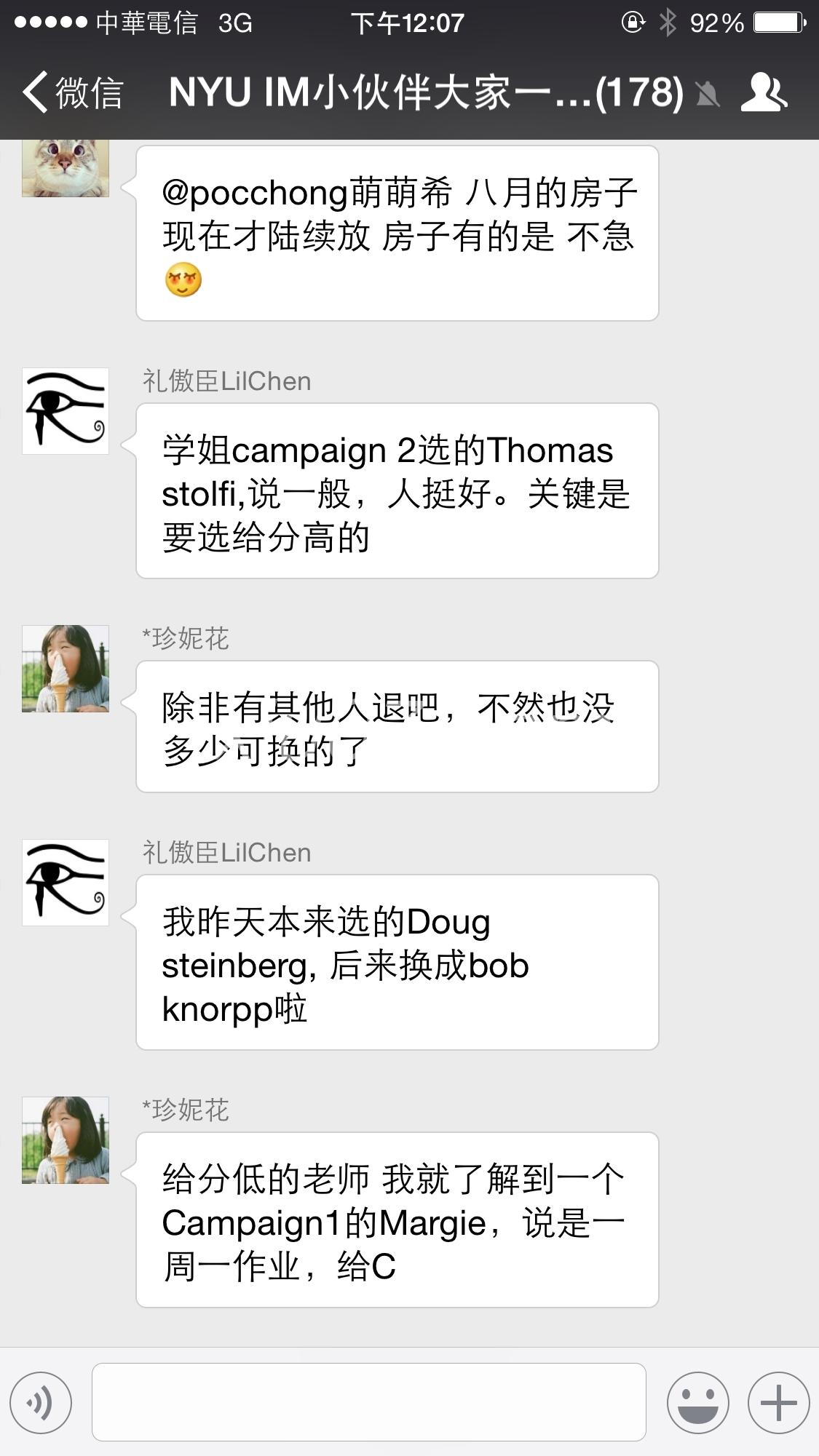Open the emoji sticker panel
This screenshot has width=819, height=1456.
click(x=697, y=1402)
